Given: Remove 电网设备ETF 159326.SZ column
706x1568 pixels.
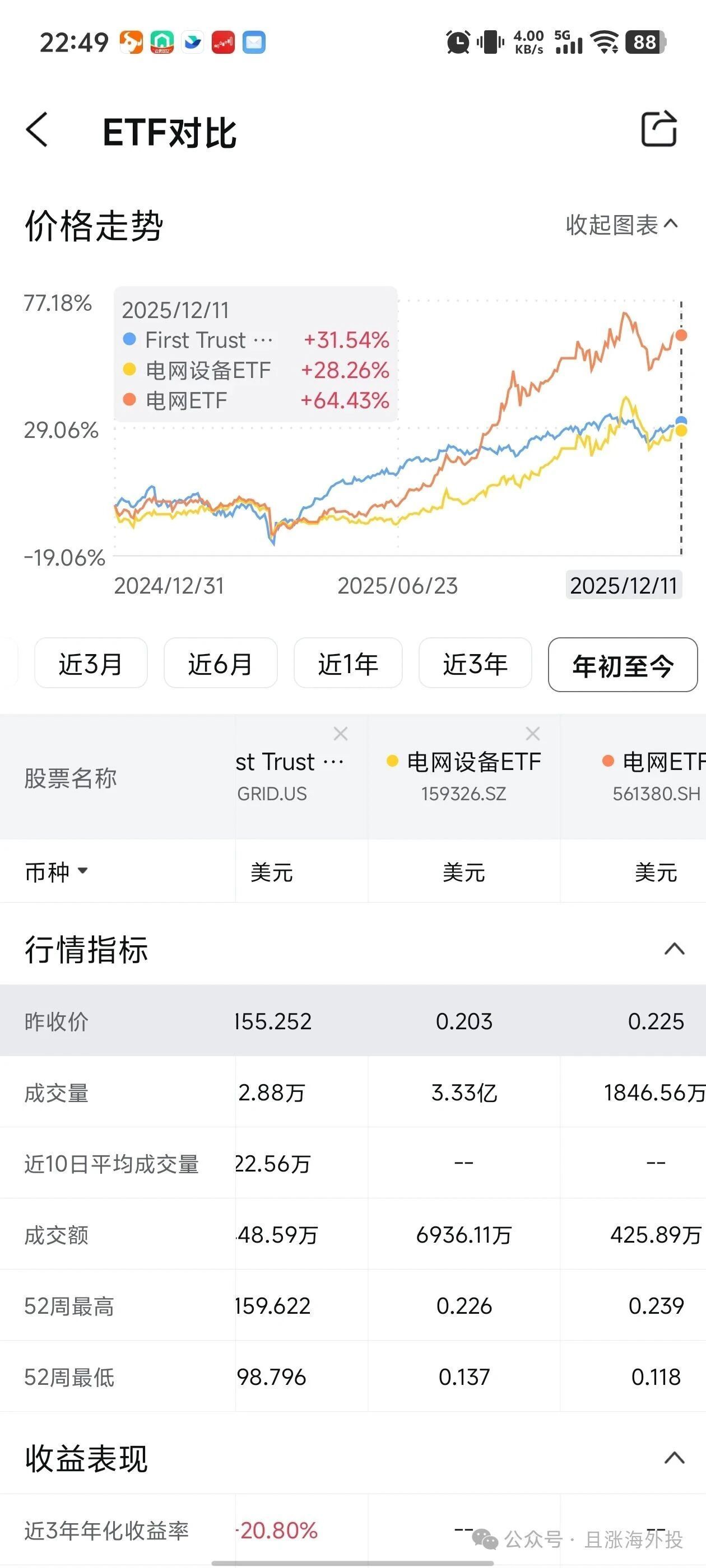Looking at the screenshot, I should (532, 734).
